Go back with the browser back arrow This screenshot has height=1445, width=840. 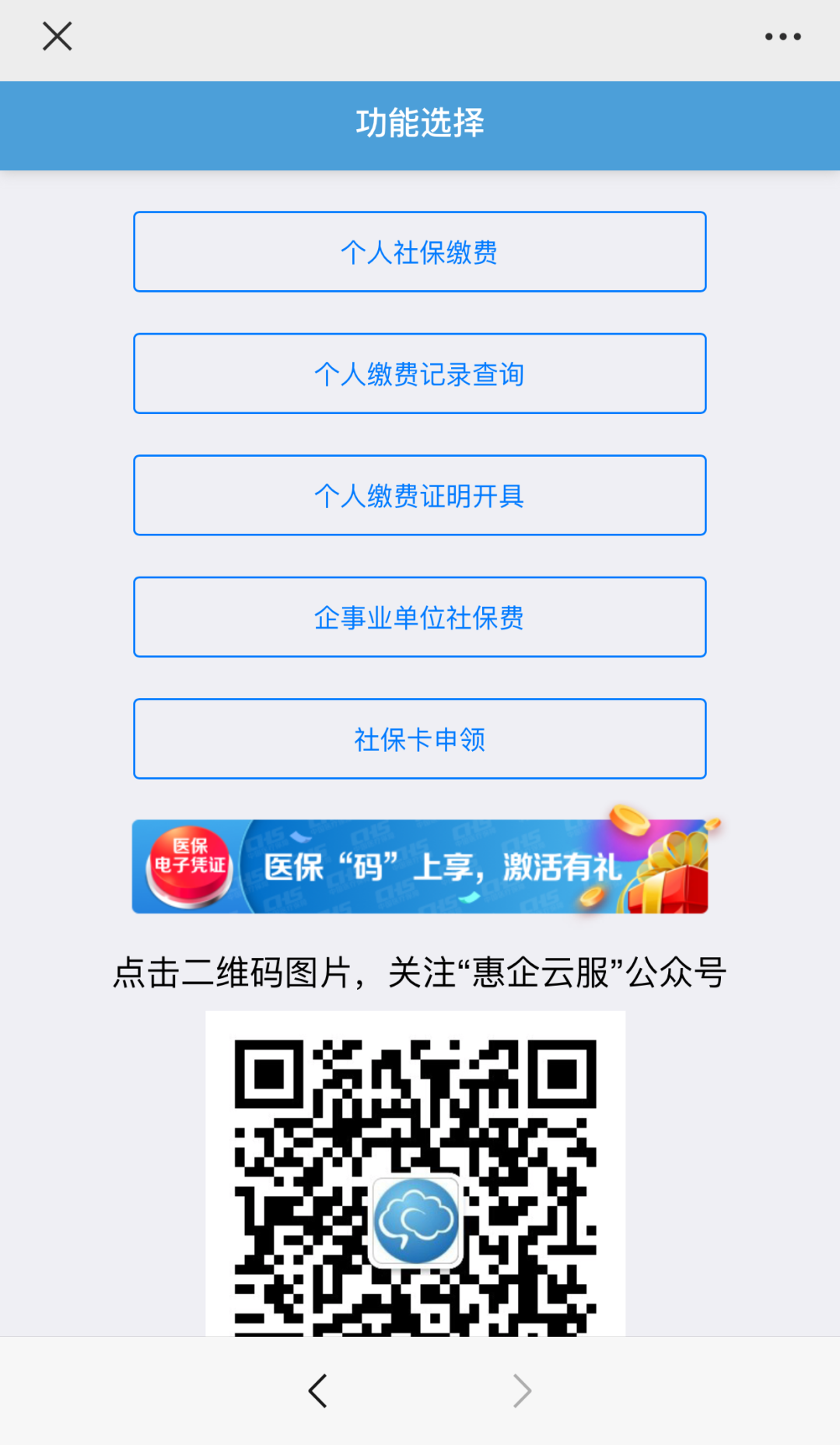tap(317, 1391)
